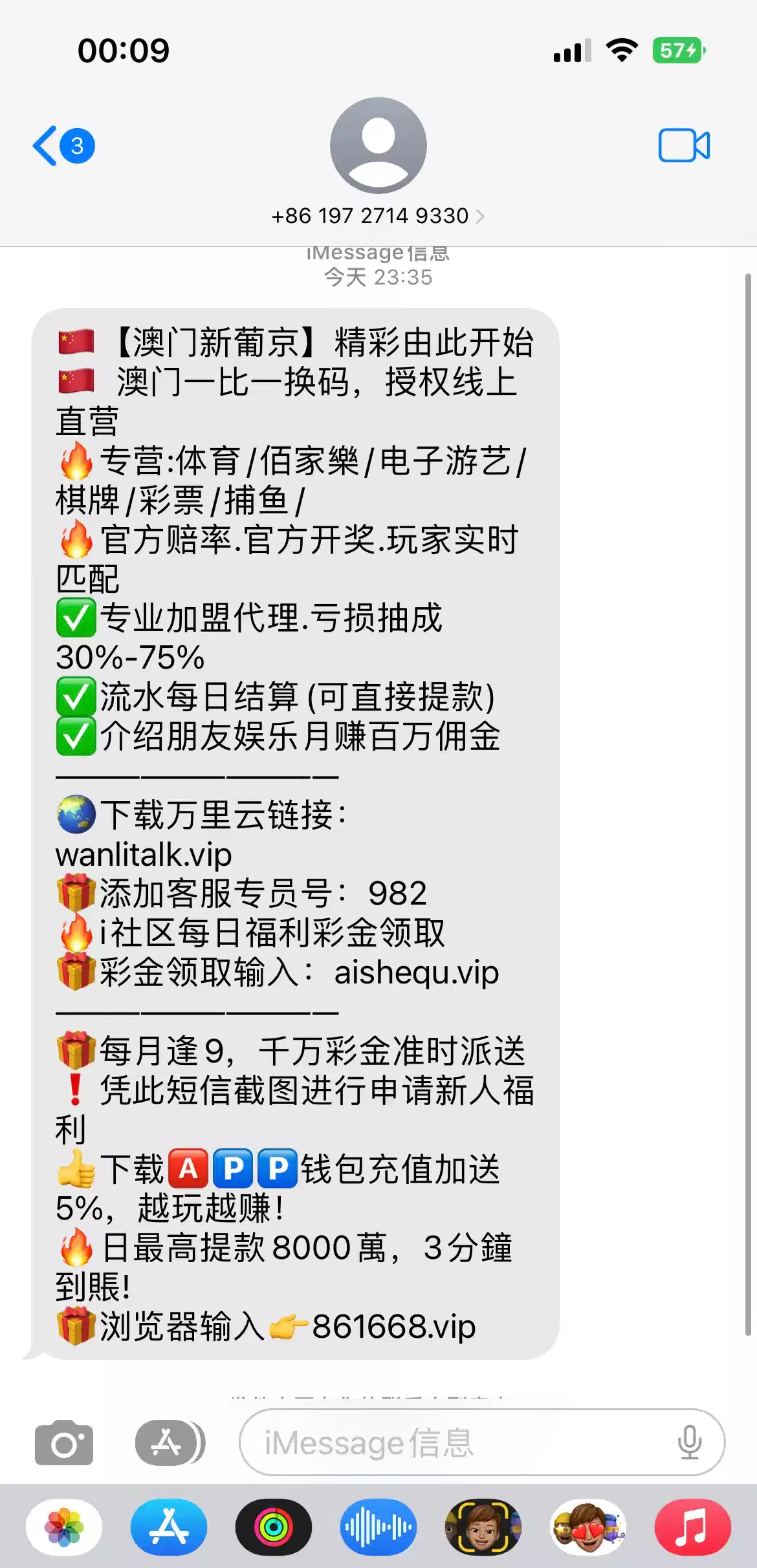Open the App Store in the drawer
The width and height of the screenshot is (757, 1568).
169,1527
